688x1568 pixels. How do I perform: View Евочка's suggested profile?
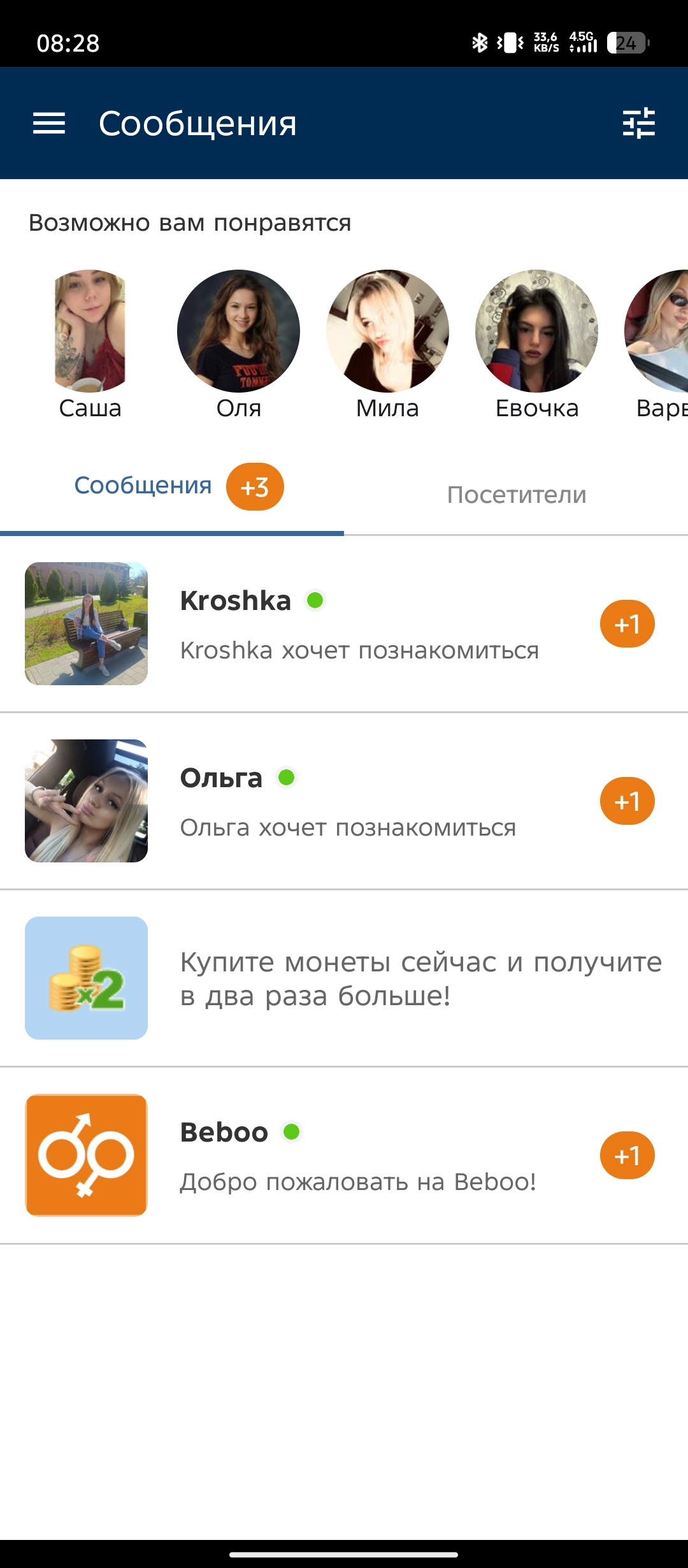[x=536, y=331]
